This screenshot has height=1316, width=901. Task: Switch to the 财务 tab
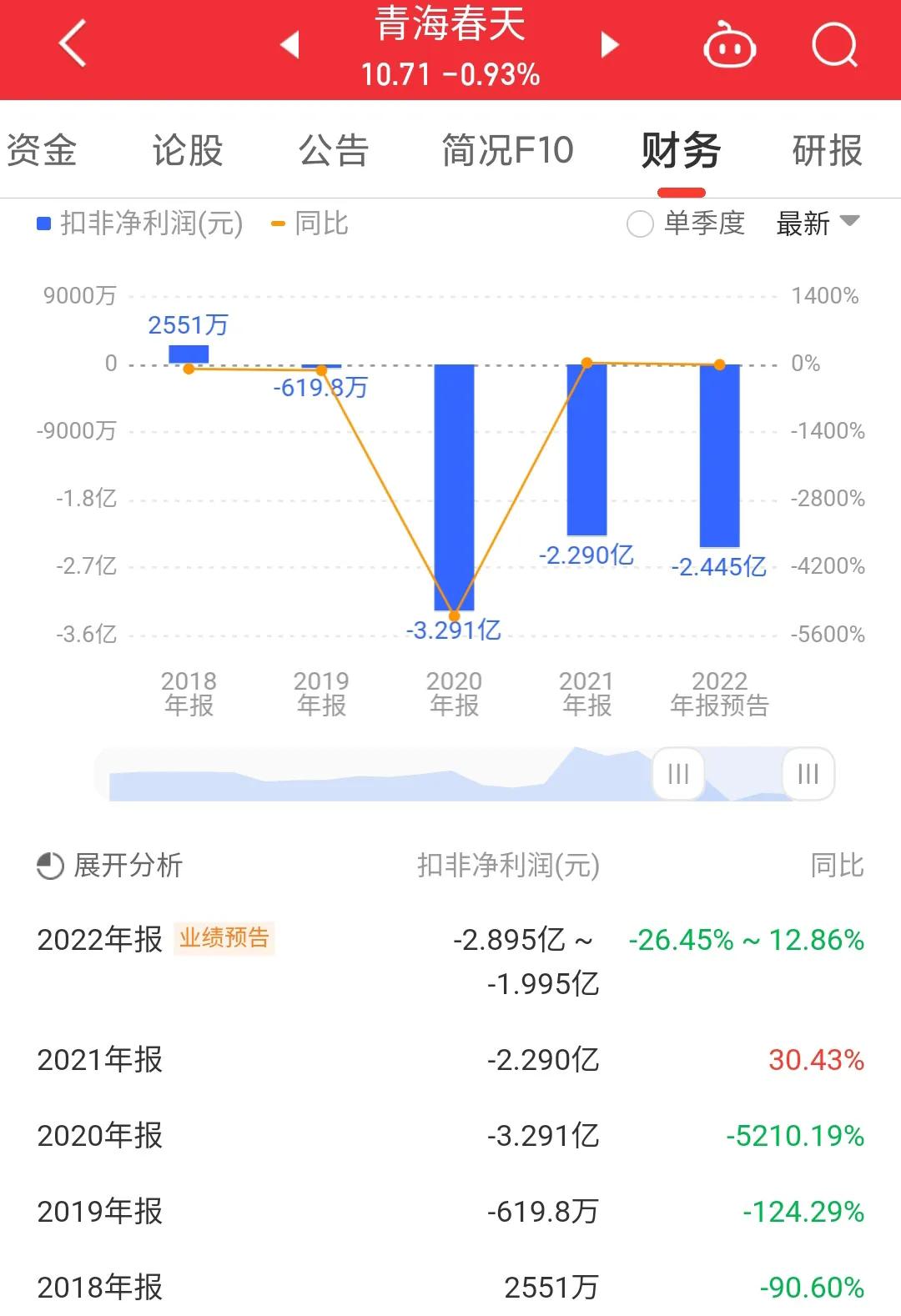681,151
